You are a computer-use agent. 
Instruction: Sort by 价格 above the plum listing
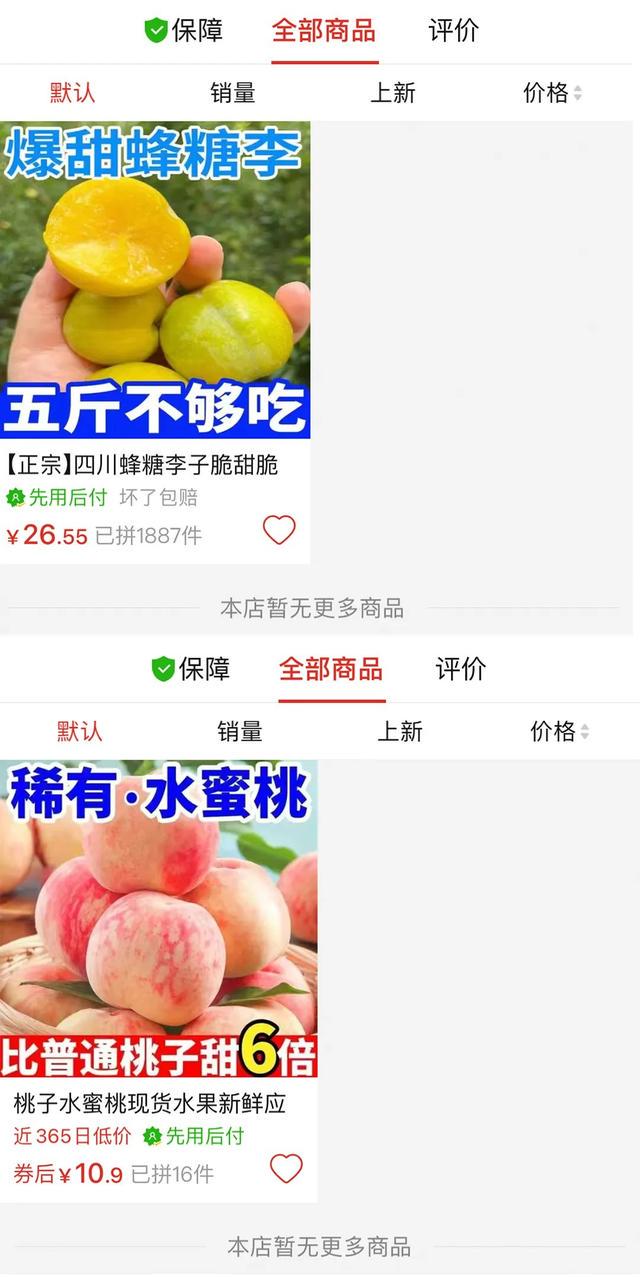pos(552,93)
